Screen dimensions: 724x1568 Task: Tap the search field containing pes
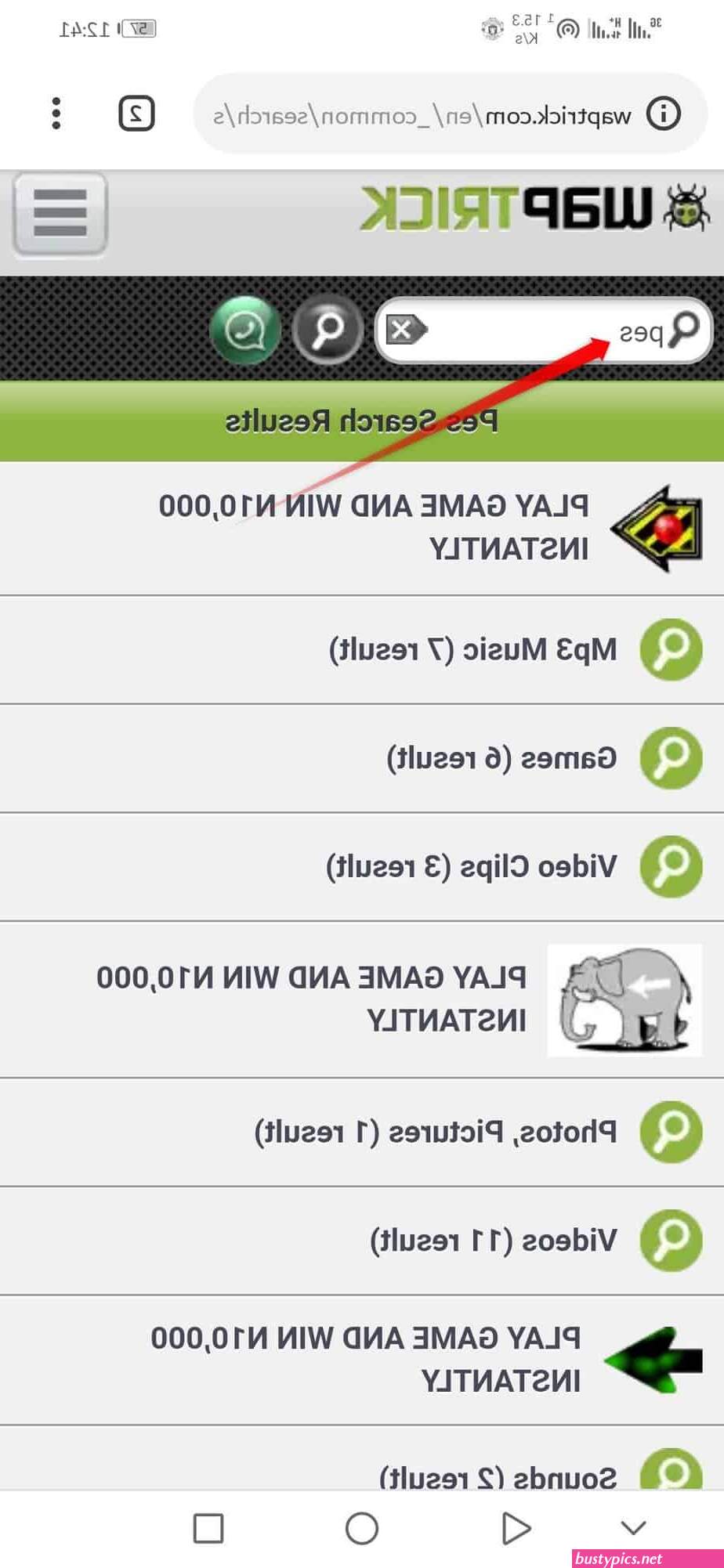[x=543, y=330]
